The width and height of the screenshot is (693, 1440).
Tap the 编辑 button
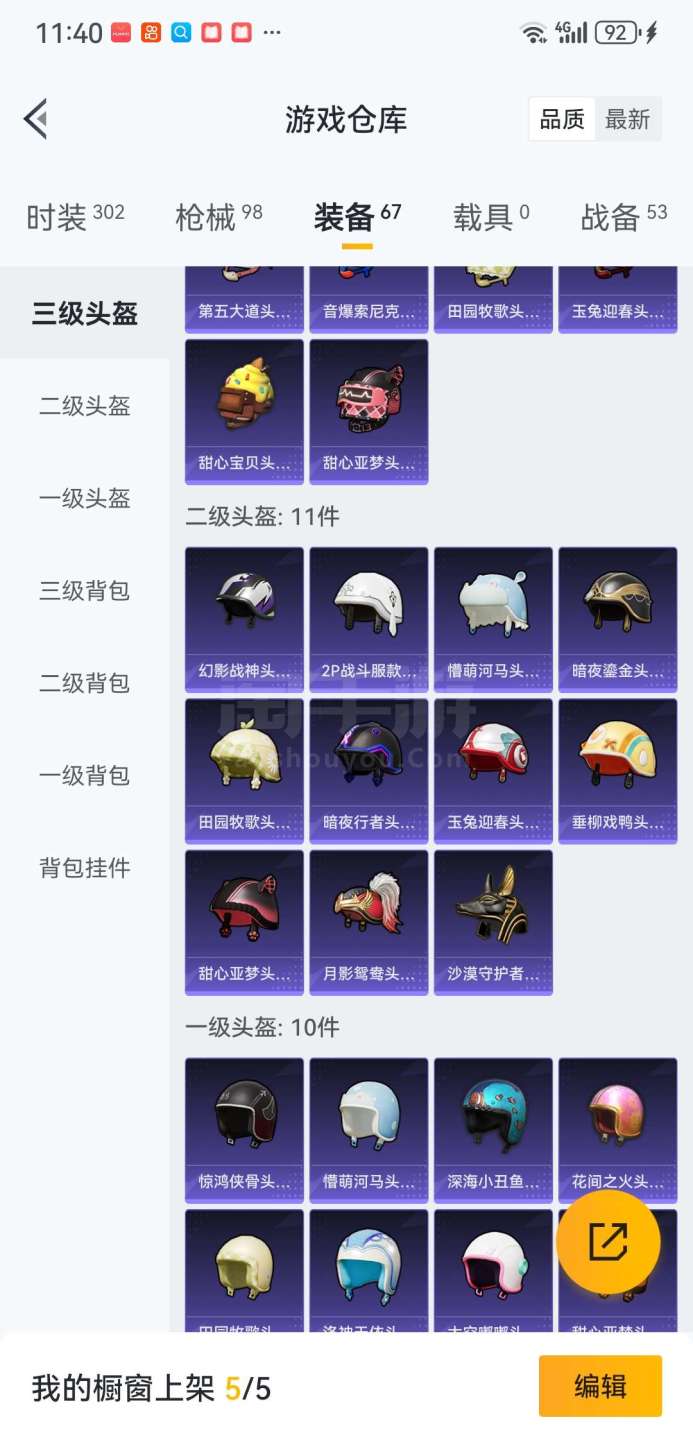[600, 1386]
